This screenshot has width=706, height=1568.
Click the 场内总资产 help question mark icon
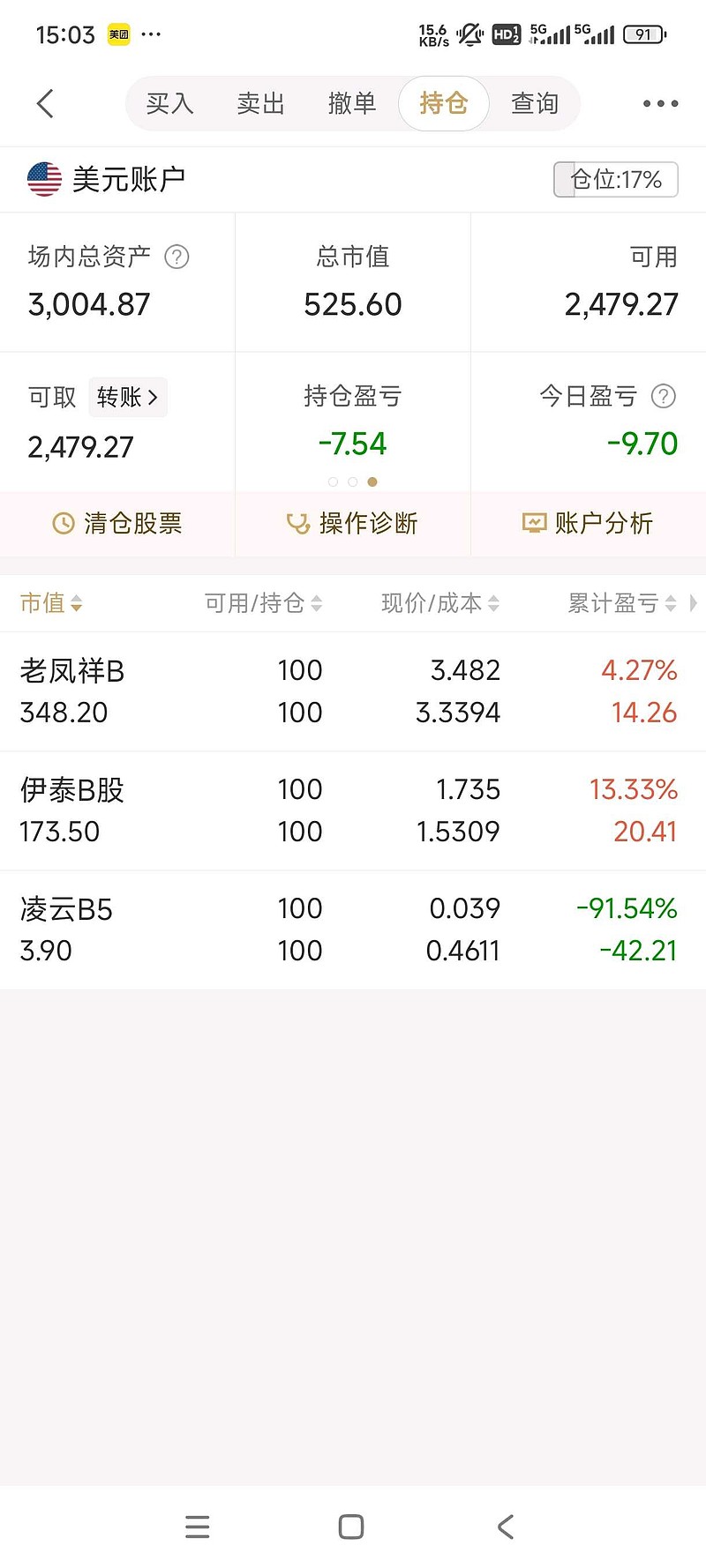tap(176, 257)
